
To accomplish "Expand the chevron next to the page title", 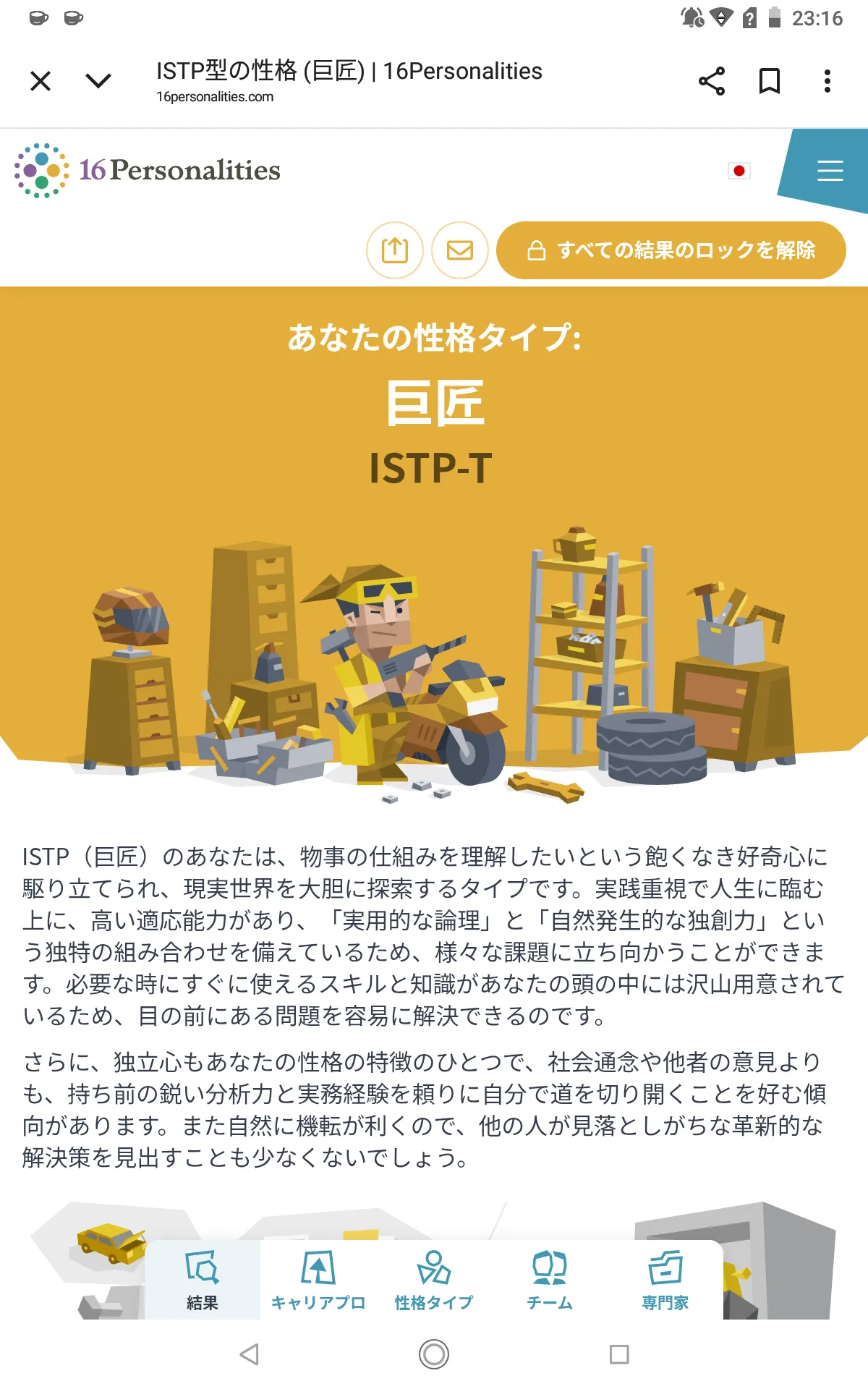I will coord(98,81).
